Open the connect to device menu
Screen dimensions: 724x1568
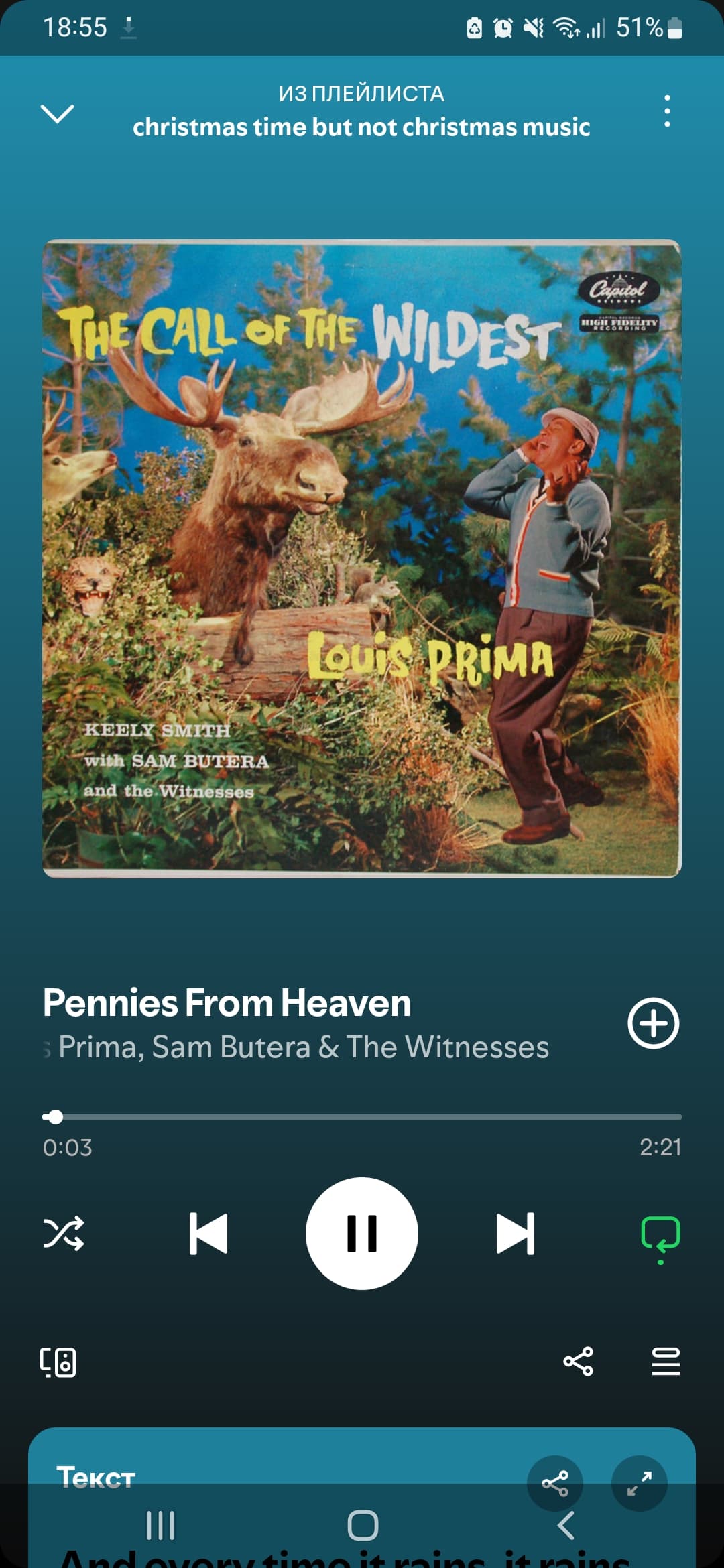[58, 1362]
